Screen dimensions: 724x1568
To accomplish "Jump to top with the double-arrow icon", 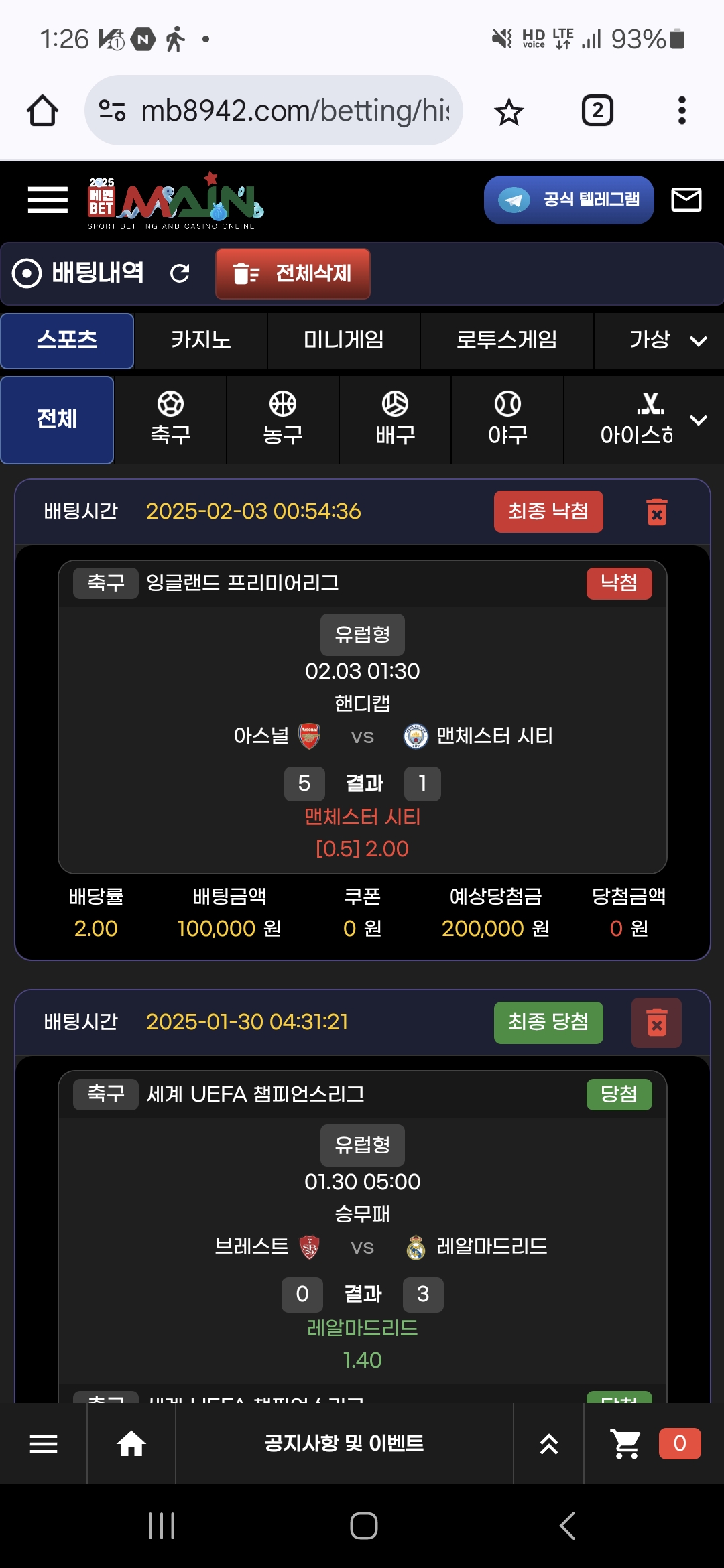I will pyautogui.click(x=548, y=1443).
